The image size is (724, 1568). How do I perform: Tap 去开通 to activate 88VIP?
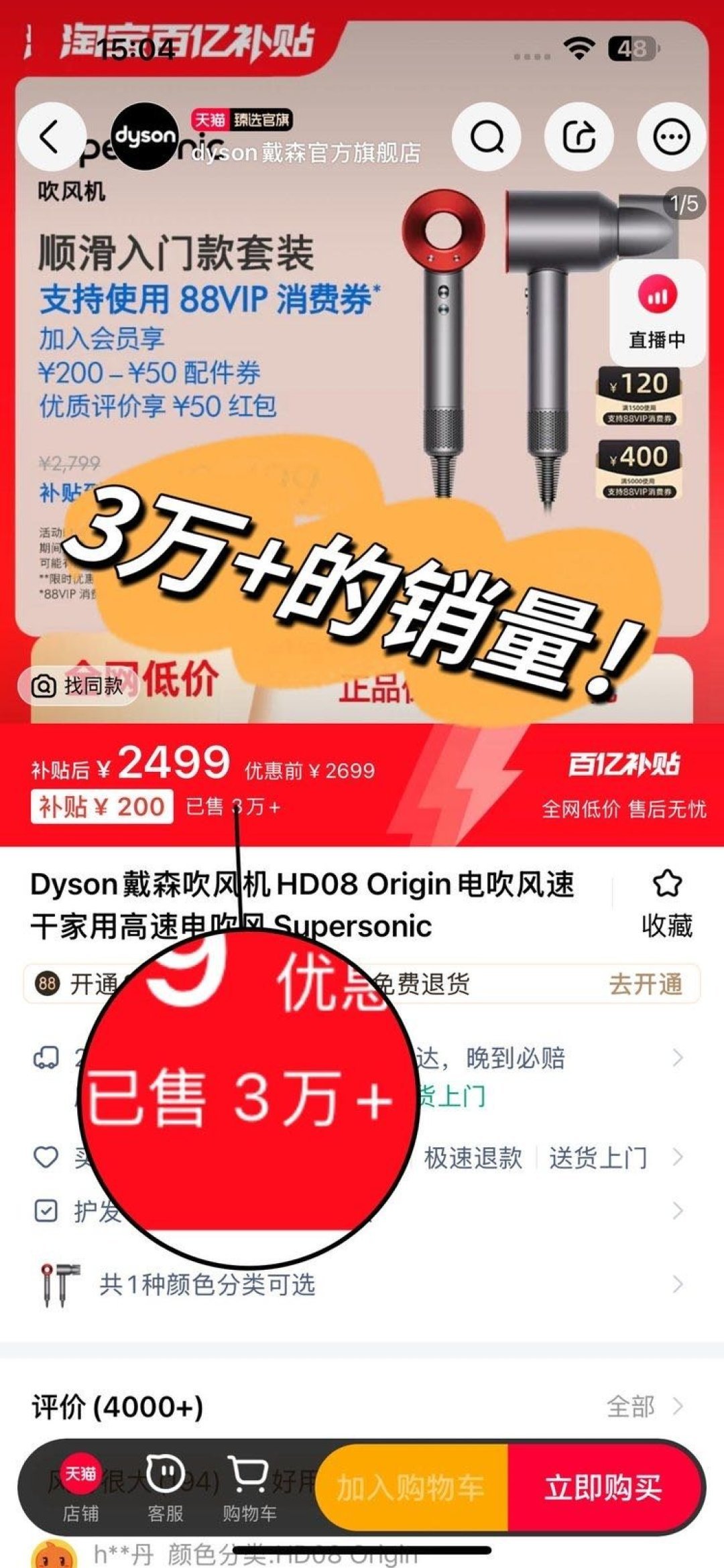pos(645,984)
